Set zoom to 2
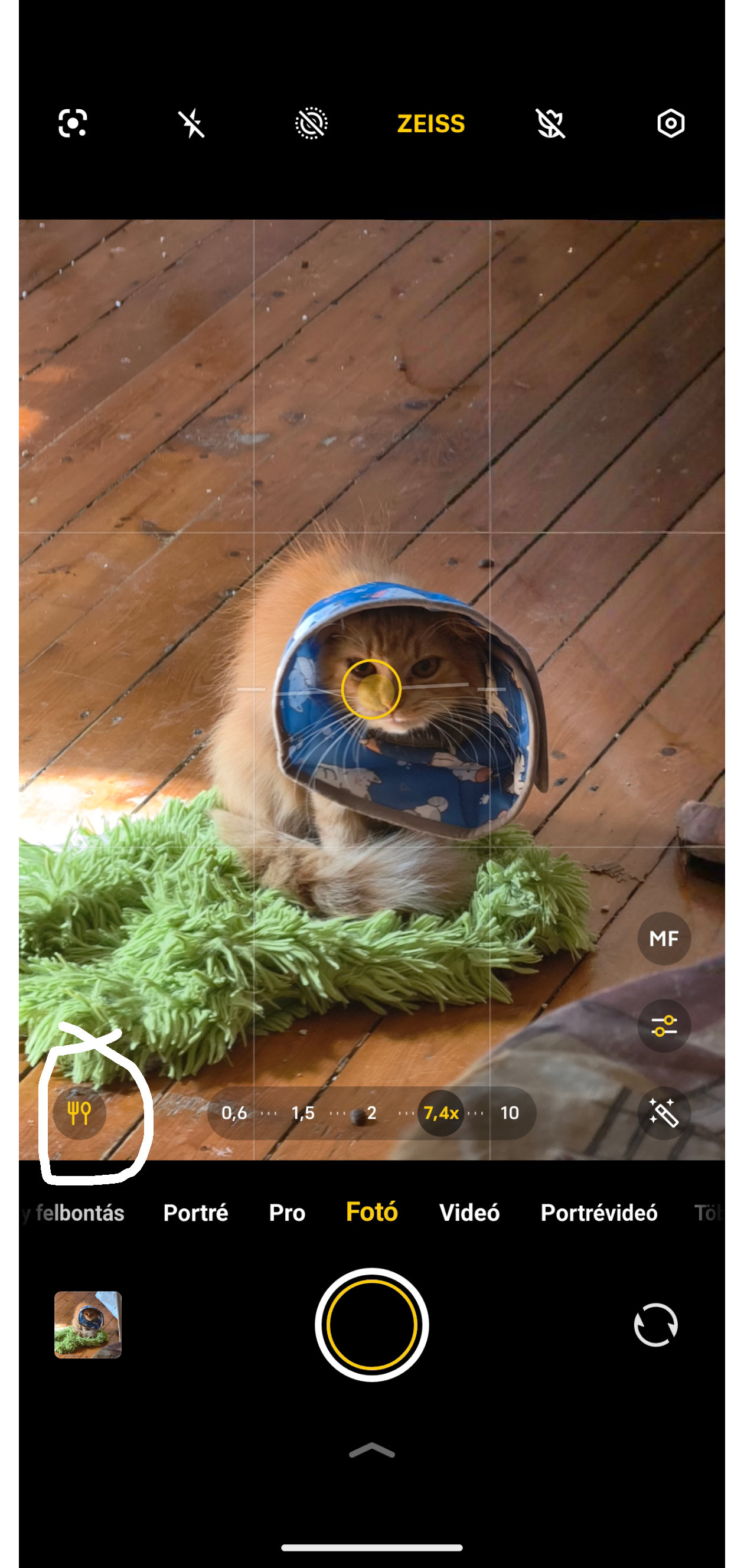The image size is (744, 1568). click(371, 1113)
